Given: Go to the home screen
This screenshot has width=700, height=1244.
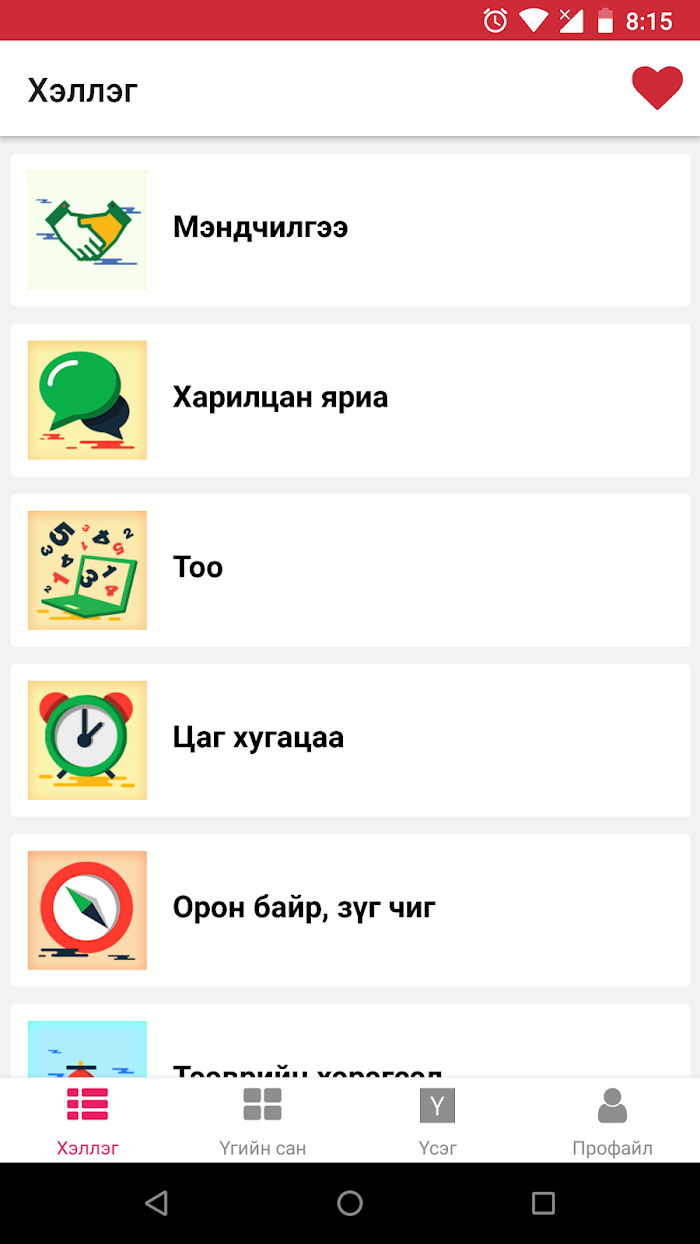Looking at the screenshot, I should (x=350, y=1203).
